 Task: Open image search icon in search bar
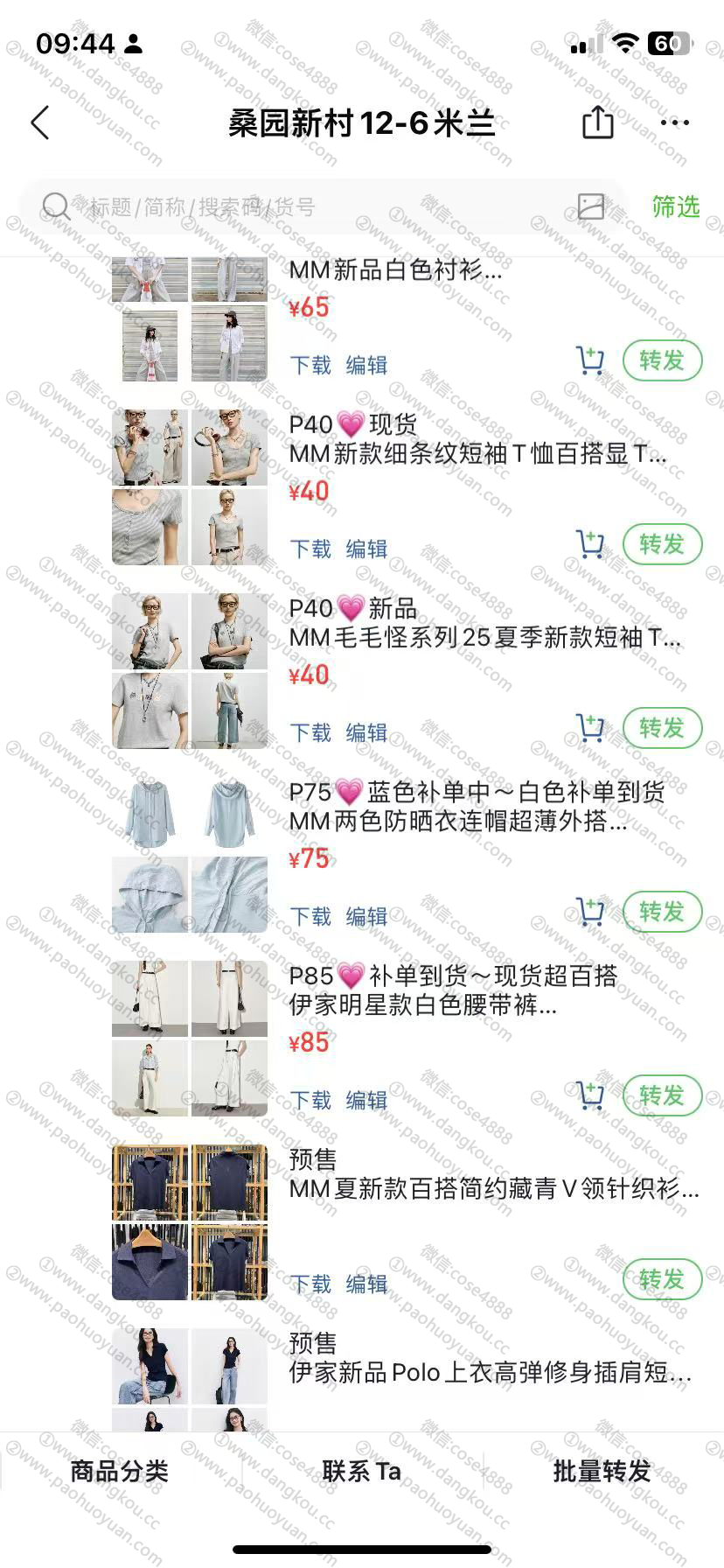point(591,206)
